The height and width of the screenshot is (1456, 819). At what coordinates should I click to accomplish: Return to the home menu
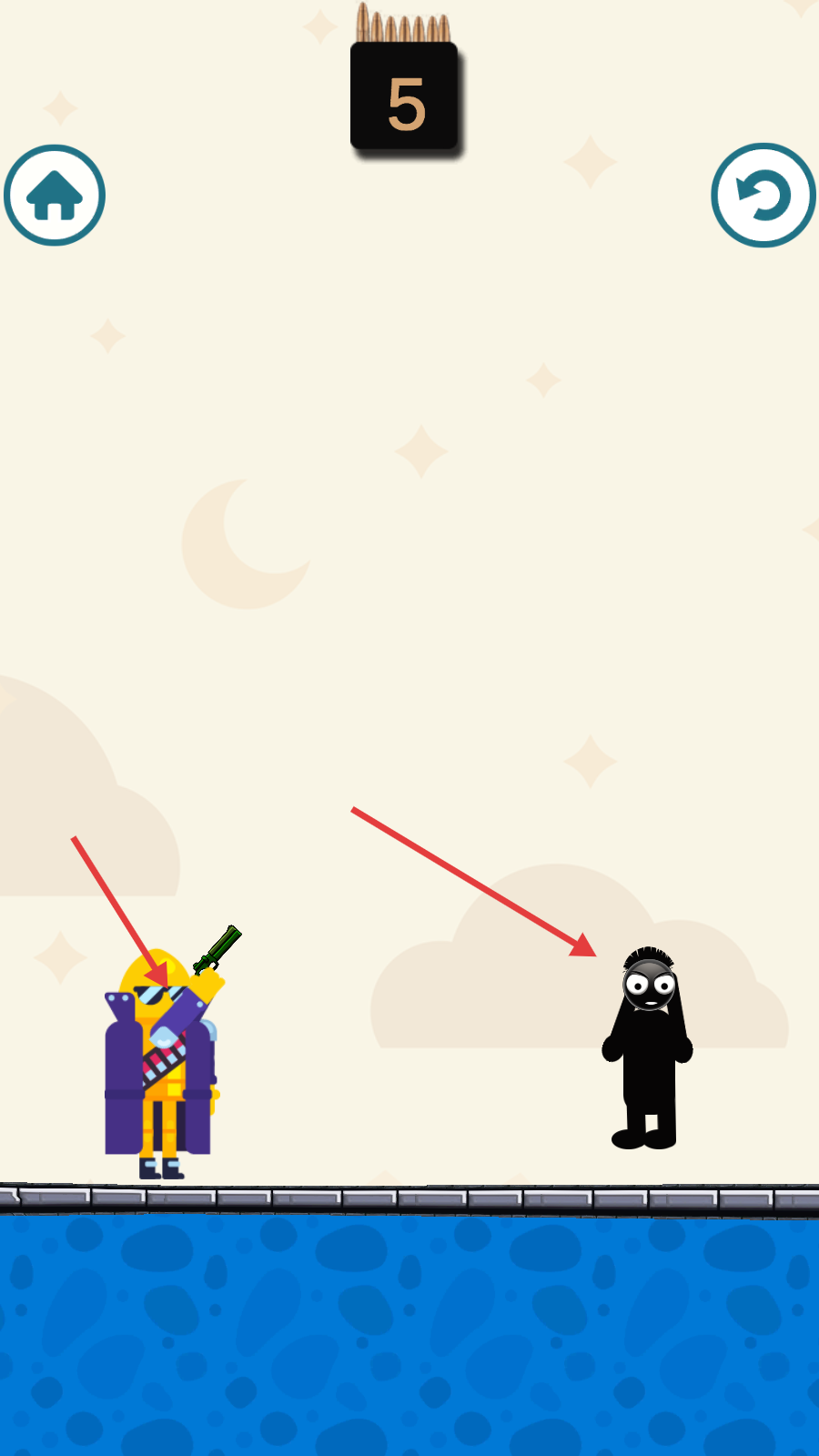coord(55,196)
